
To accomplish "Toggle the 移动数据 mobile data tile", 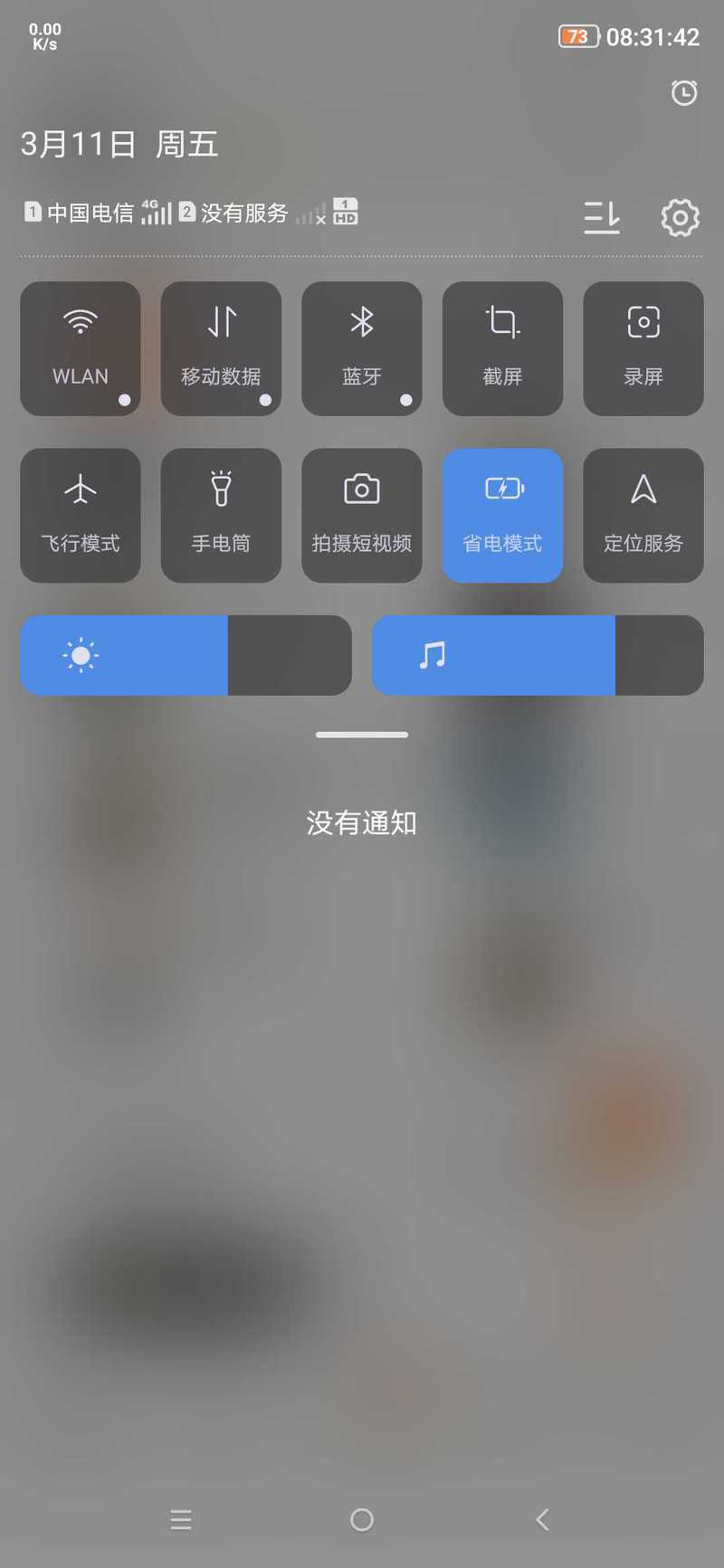I will pyautogui.click(x=221, y=348).
